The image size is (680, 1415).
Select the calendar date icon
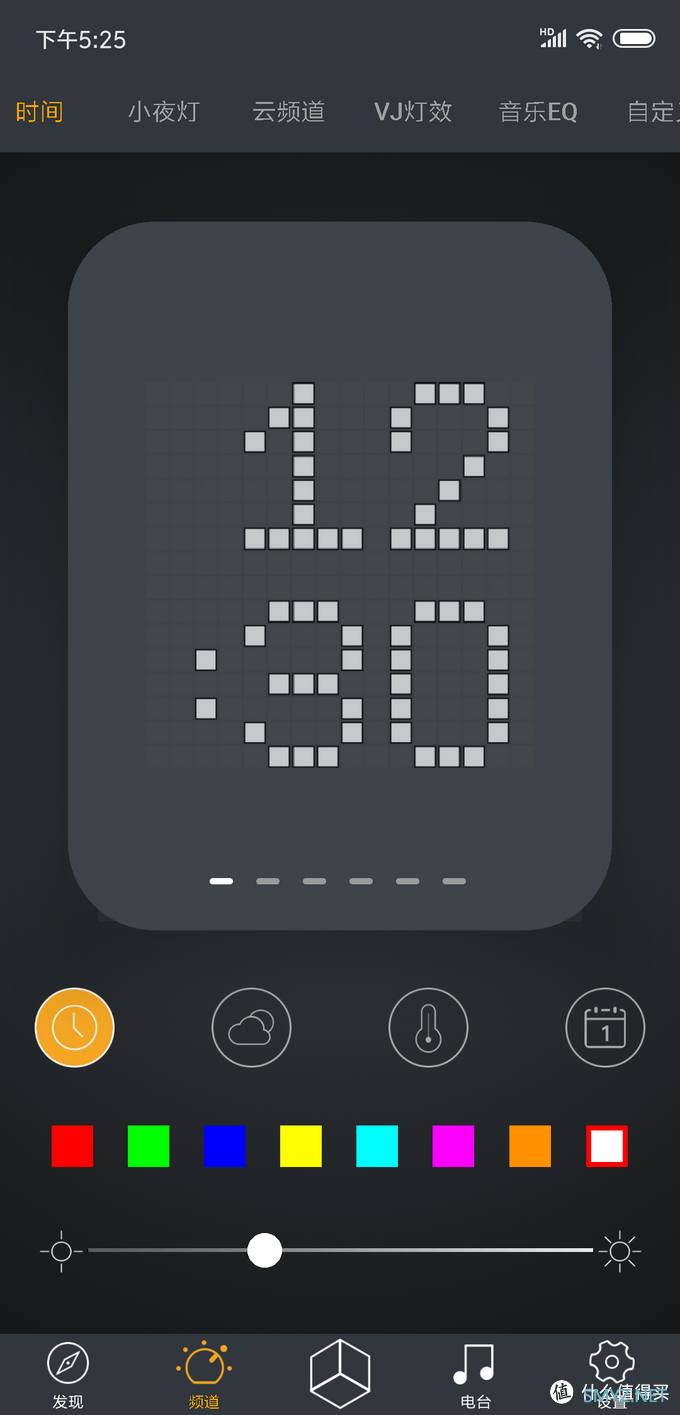tap(605, 1027)
